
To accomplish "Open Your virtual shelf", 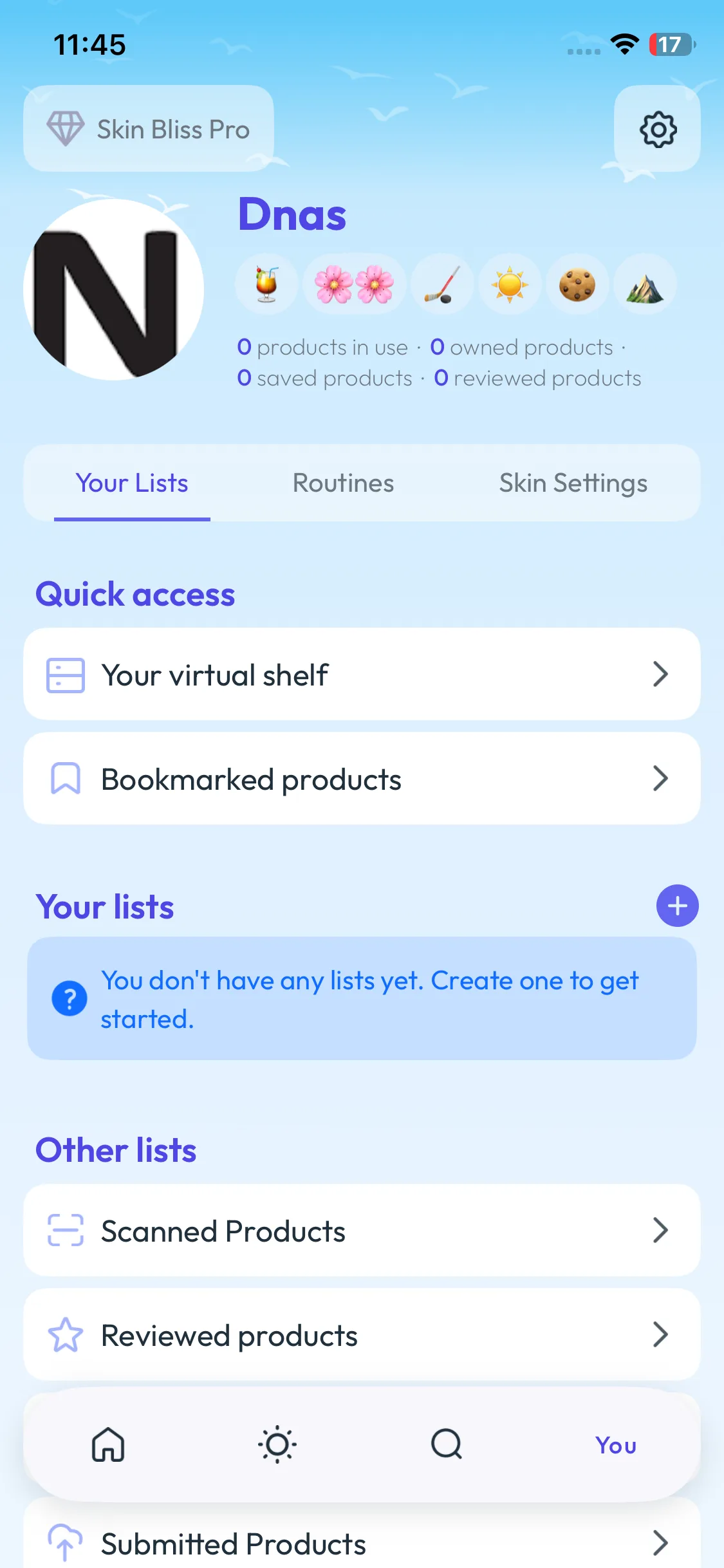I will tap(362, 675).
